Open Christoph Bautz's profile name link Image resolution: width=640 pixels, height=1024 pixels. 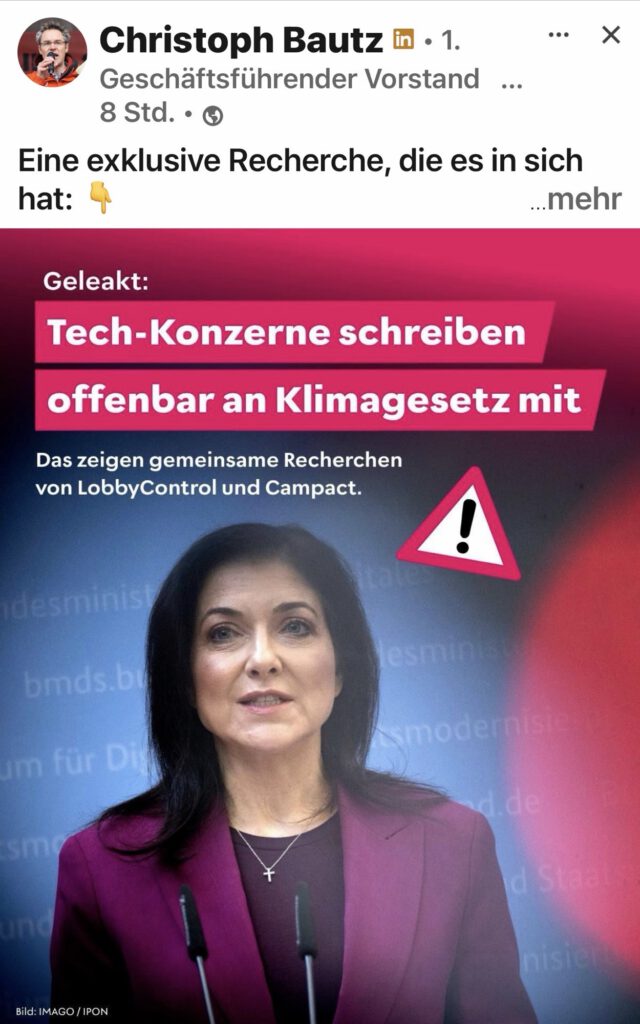point(241,40)
